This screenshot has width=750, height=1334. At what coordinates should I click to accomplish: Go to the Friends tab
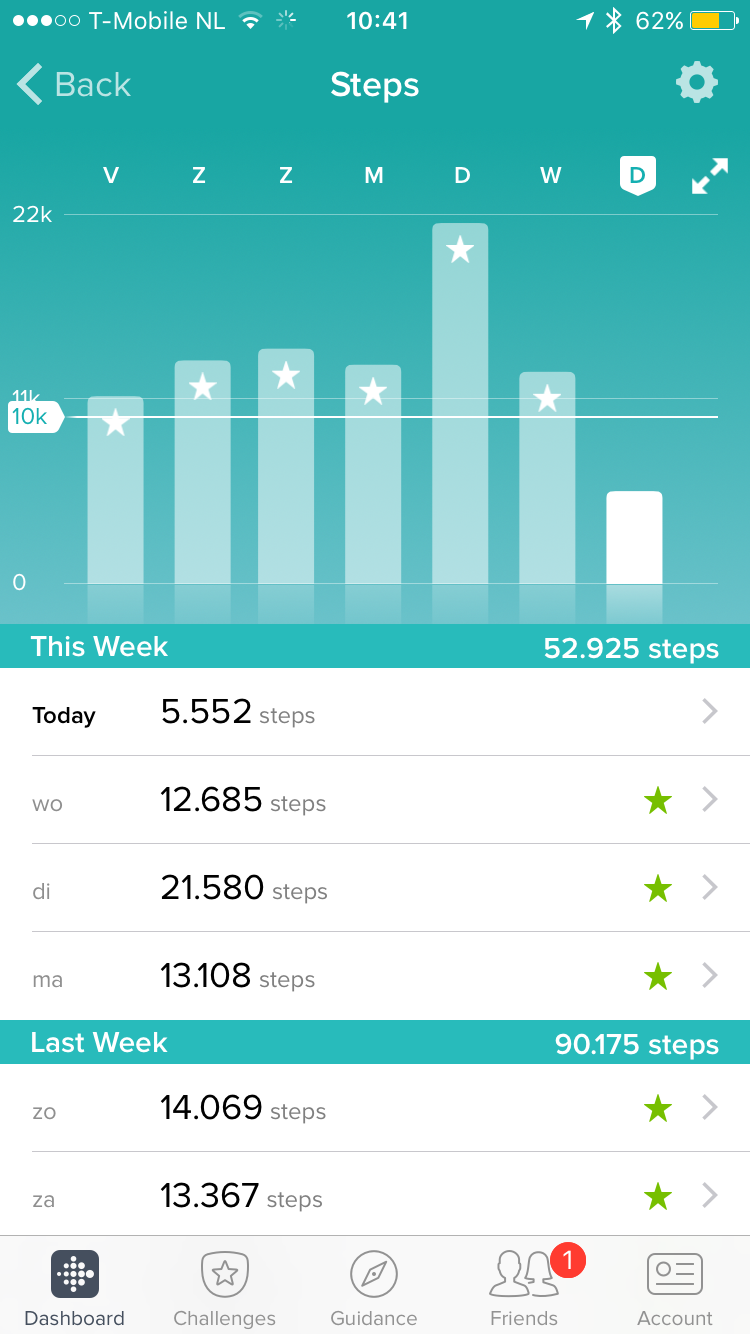(x=524, y=1288)
